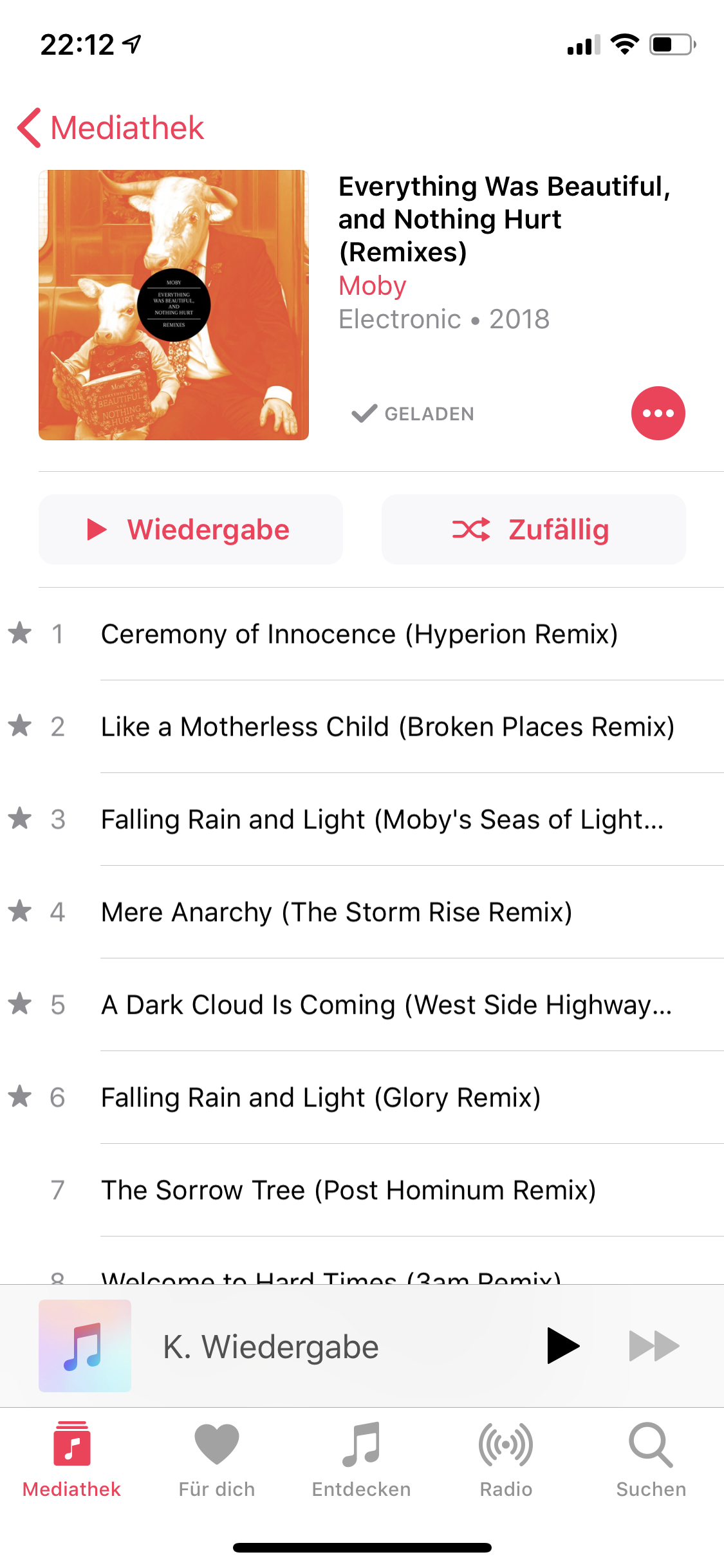This screenshot has width=724, height=1568.
Task: Expand the K. Wiedergabe mini player
Action: pos(270,1346)
